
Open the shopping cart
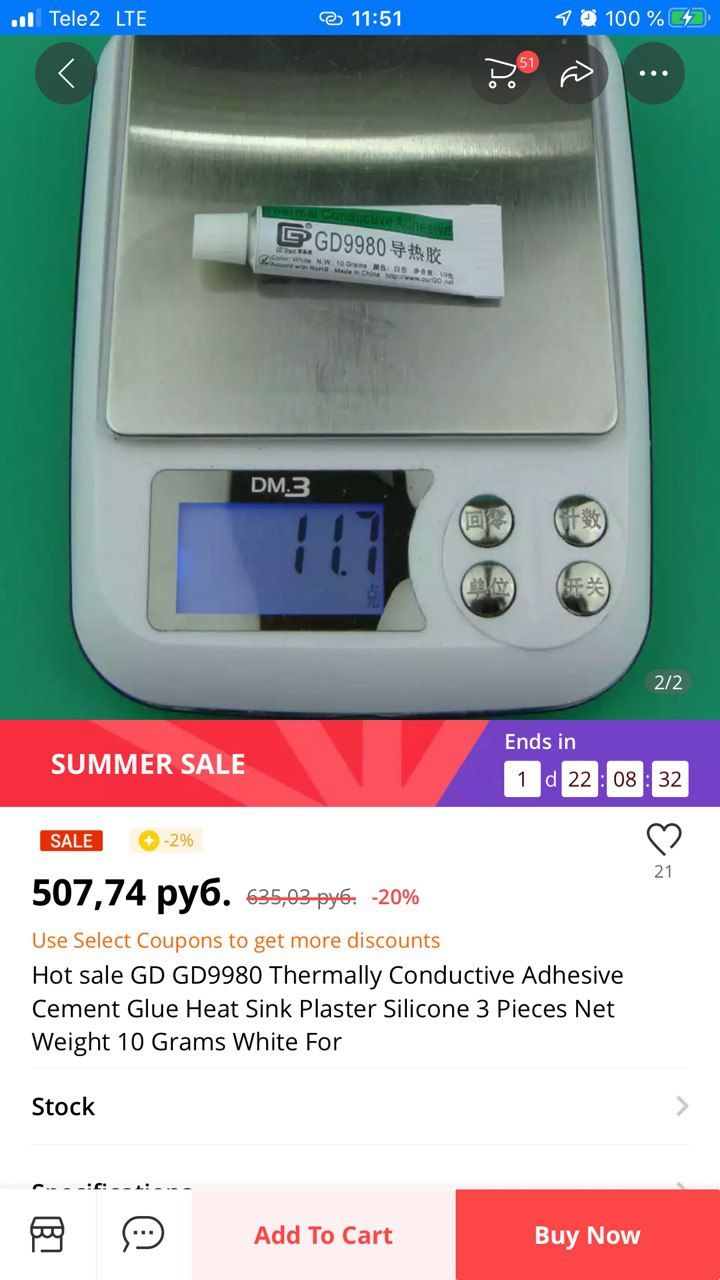pyautogui.click(x=501, y=74)
